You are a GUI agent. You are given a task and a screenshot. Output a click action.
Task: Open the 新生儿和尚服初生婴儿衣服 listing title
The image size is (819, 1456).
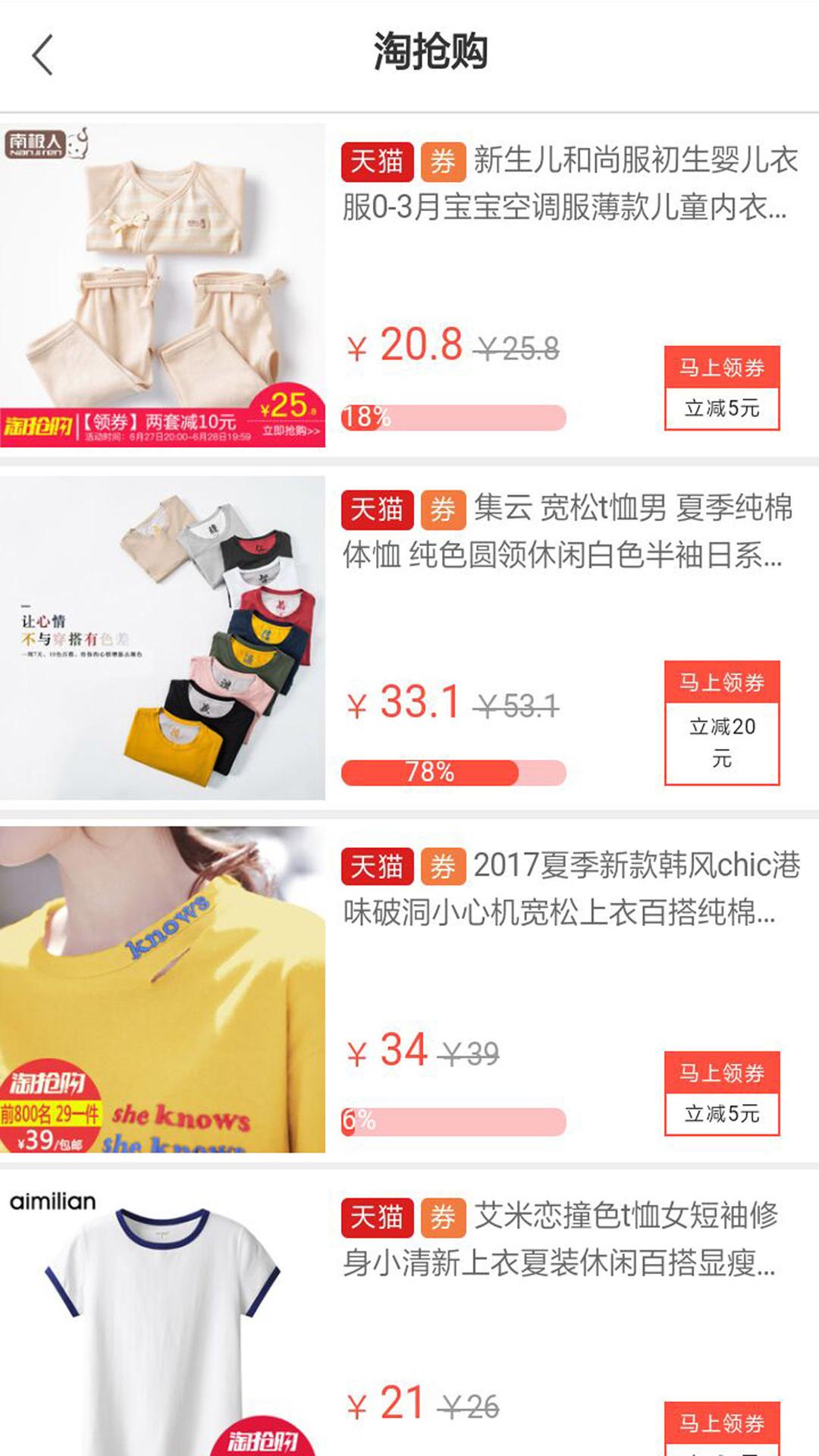coord(569,183)
